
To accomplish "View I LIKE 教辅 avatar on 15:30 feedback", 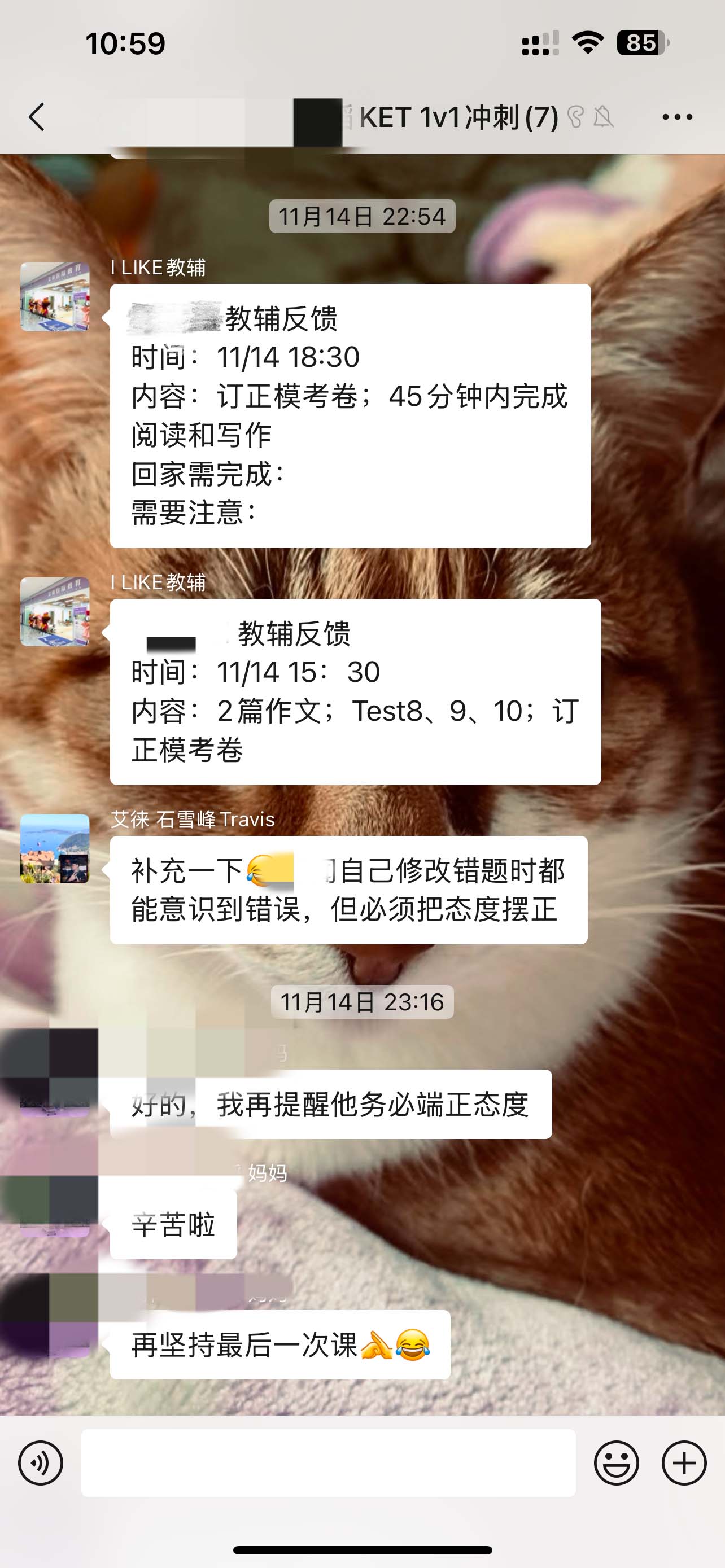I will (x=55, y=611).
